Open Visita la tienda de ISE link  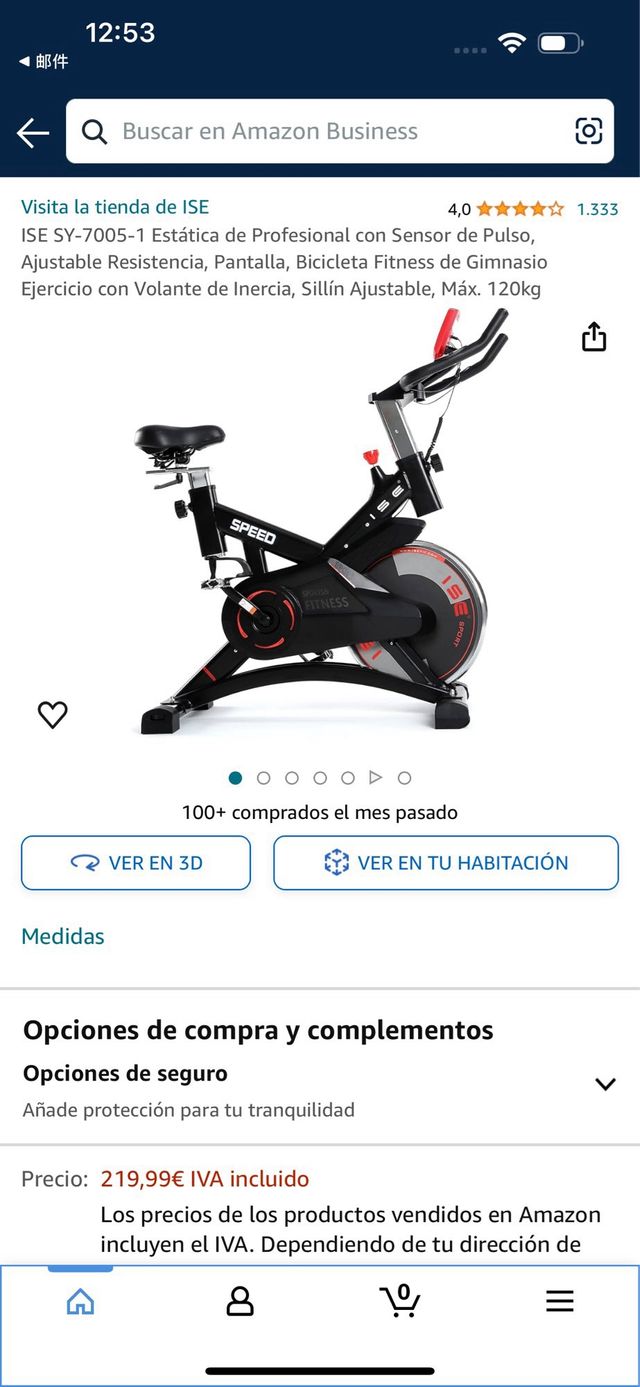click(115, 207)
